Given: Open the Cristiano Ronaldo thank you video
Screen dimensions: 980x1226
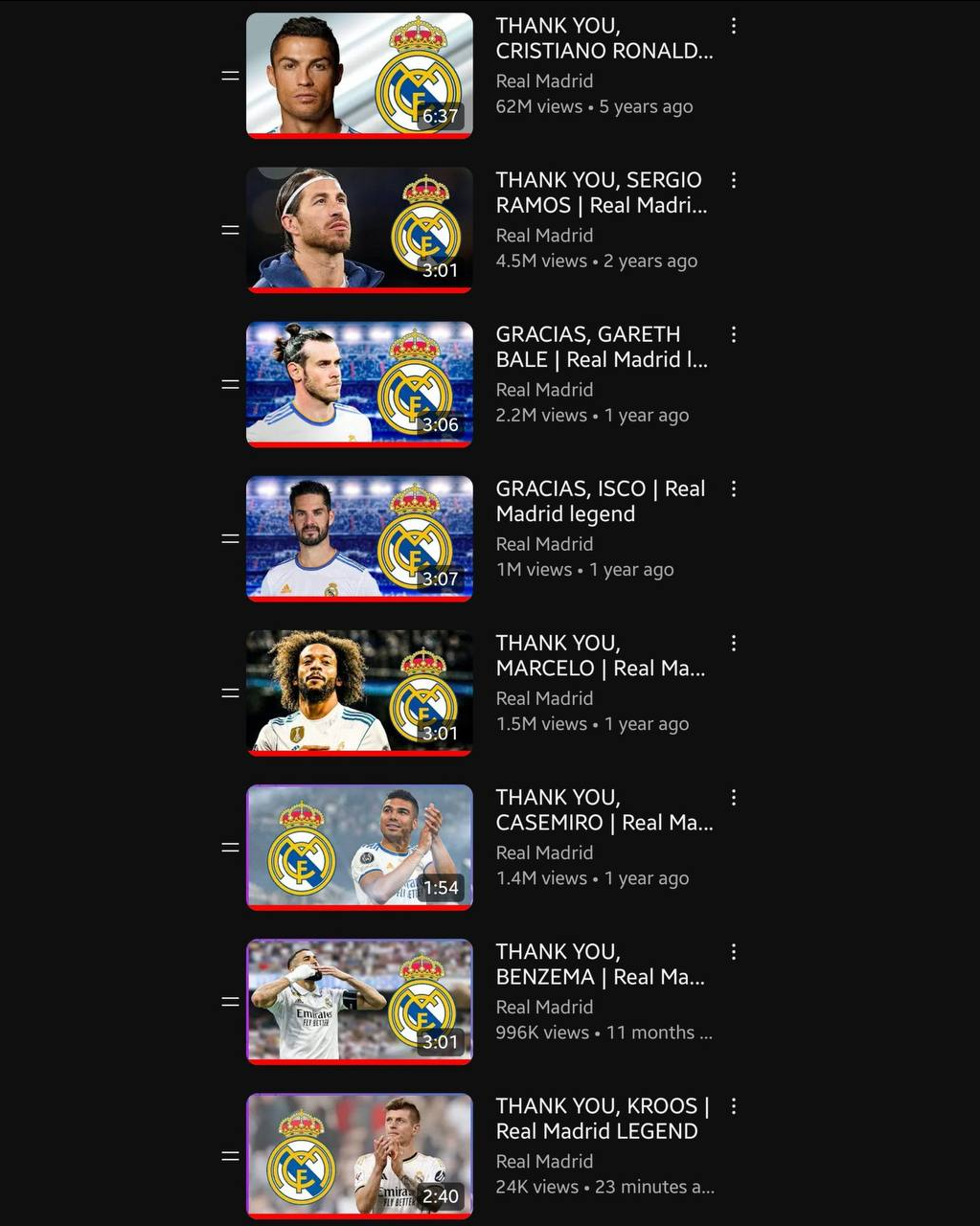Looking at the screenshot, I should pyautogui.click(x=359, y=75).
